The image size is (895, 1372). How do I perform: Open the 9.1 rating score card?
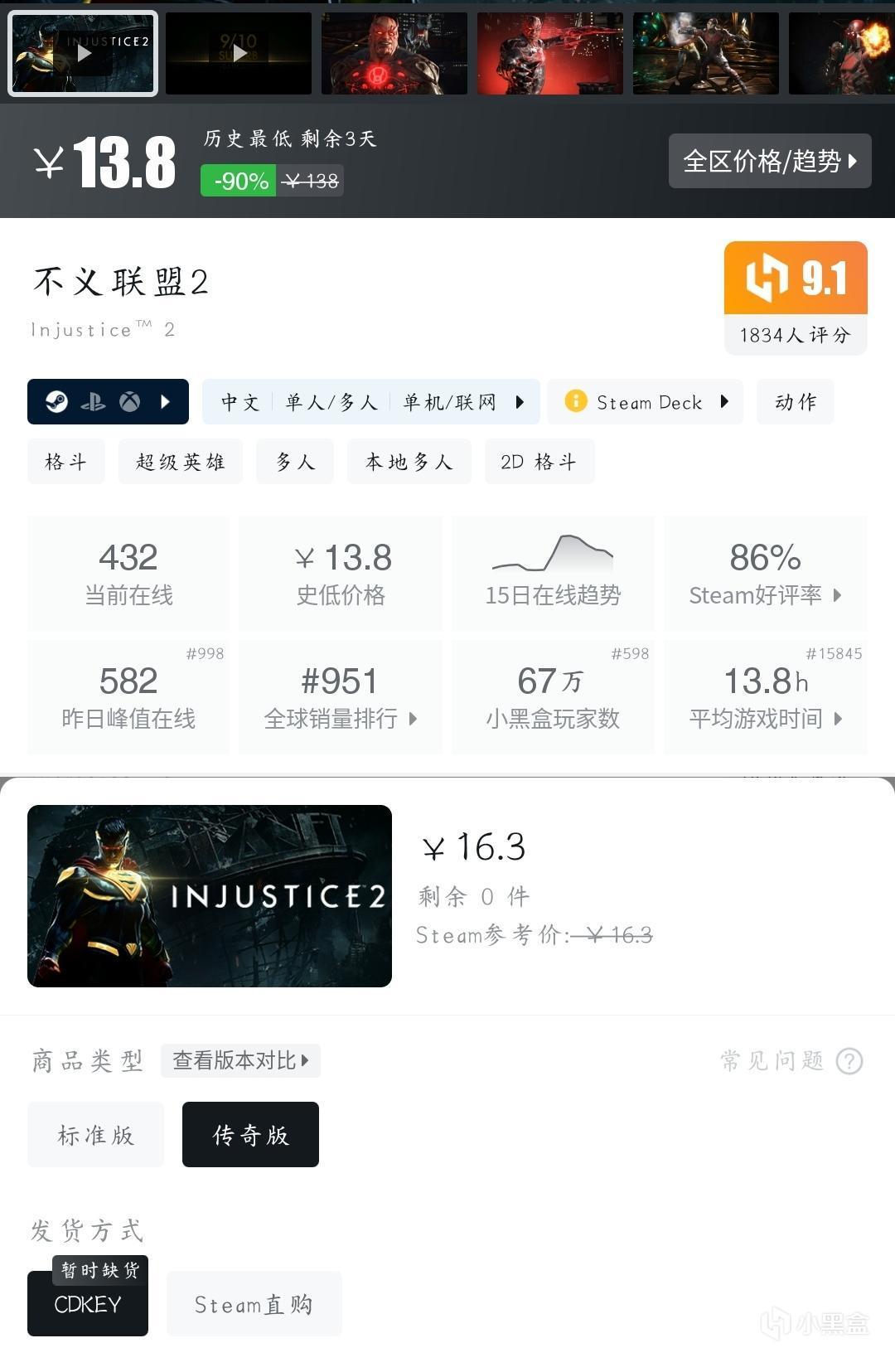pos(796,298)
